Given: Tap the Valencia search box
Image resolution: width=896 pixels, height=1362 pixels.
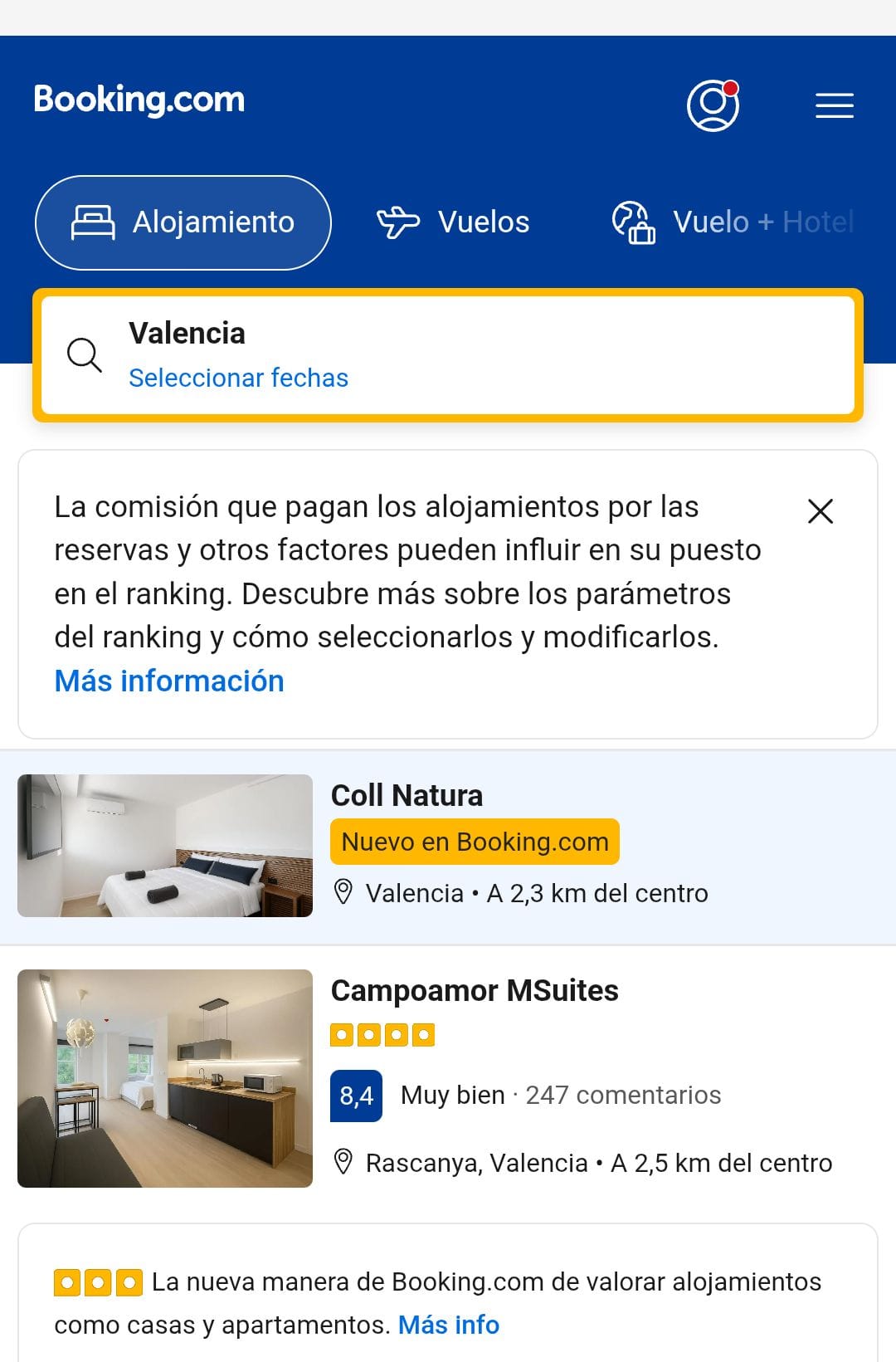Looking at the screenshot, I should tap(448, 355).
